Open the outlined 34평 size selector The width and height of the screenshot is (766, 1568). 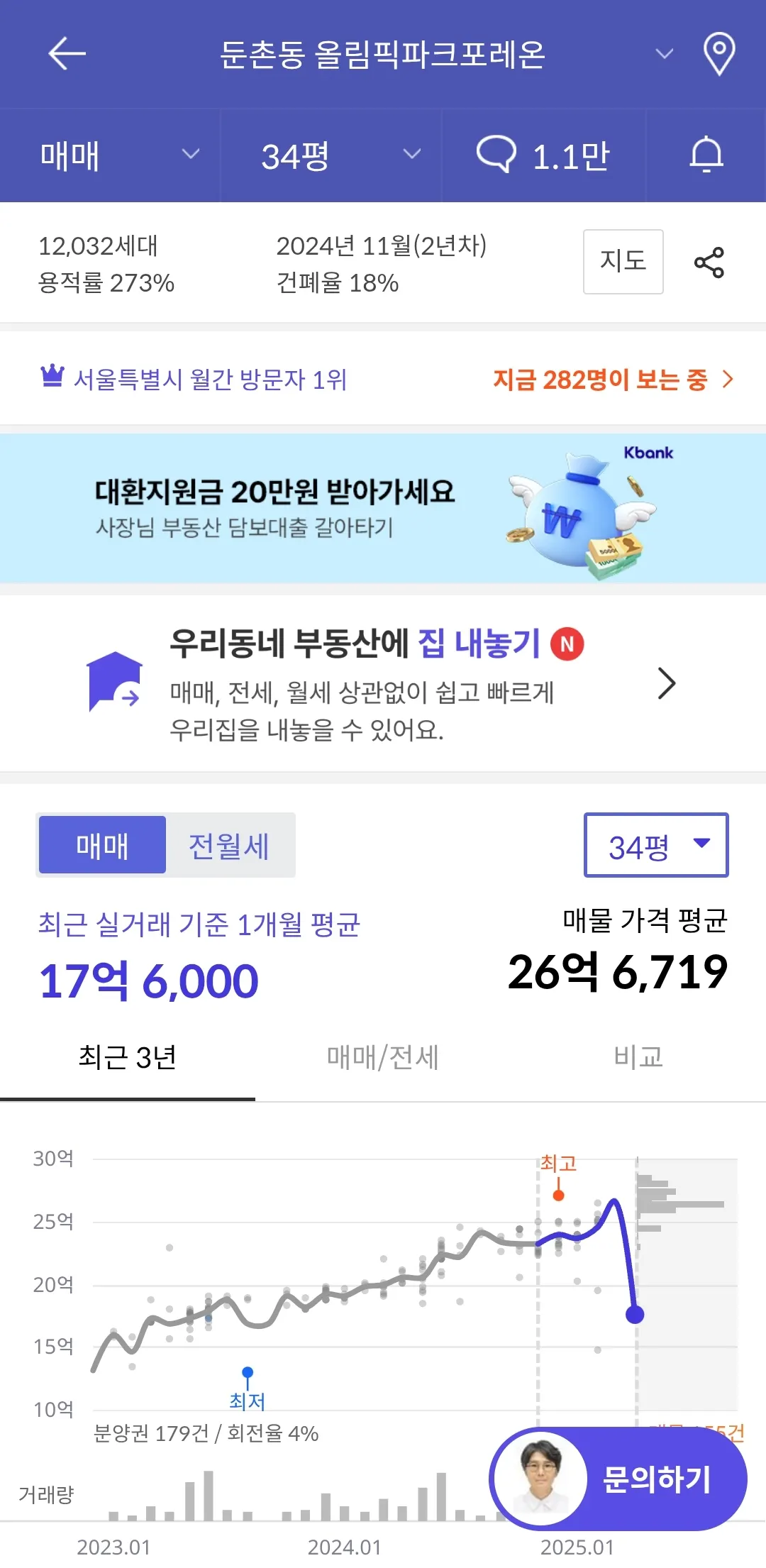pyautogui.click(x=656, y=845)
